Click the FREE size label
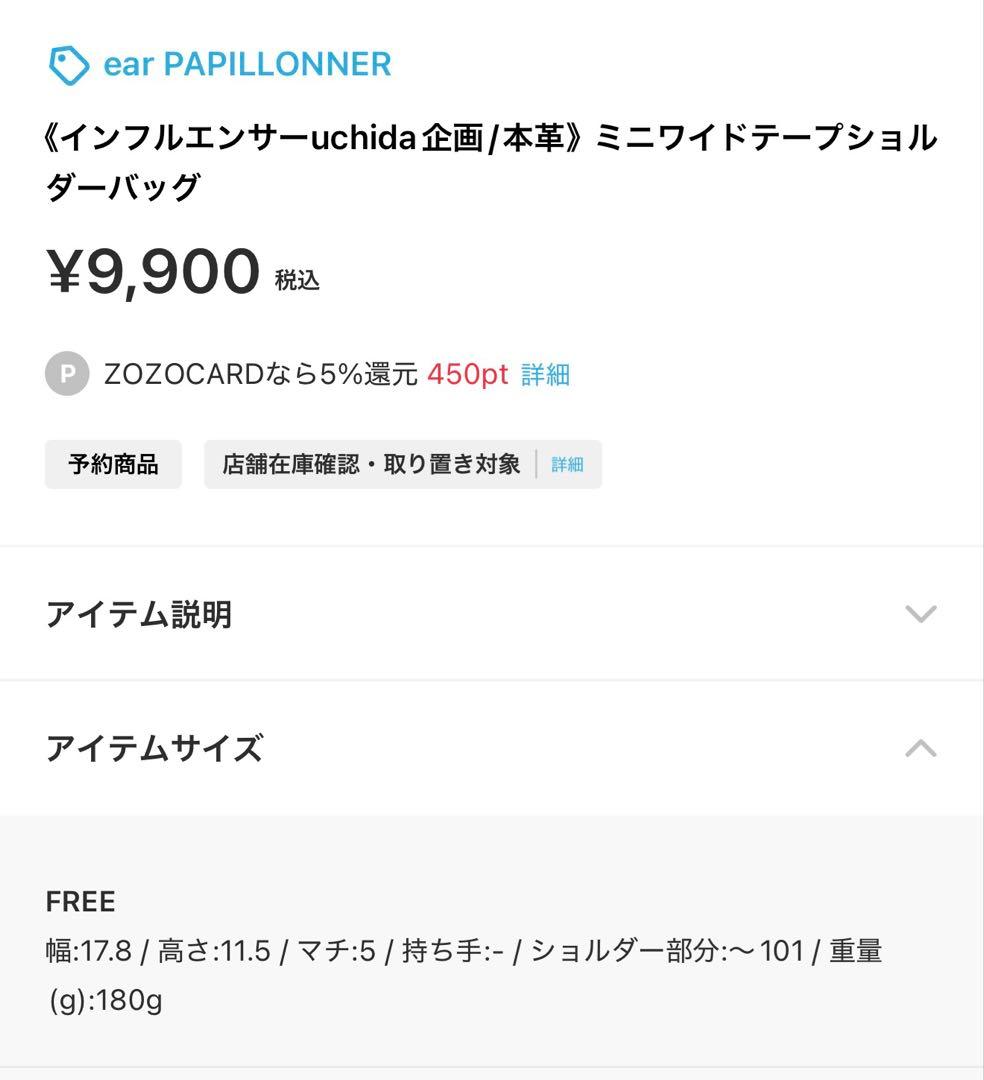 click(81, 901)
